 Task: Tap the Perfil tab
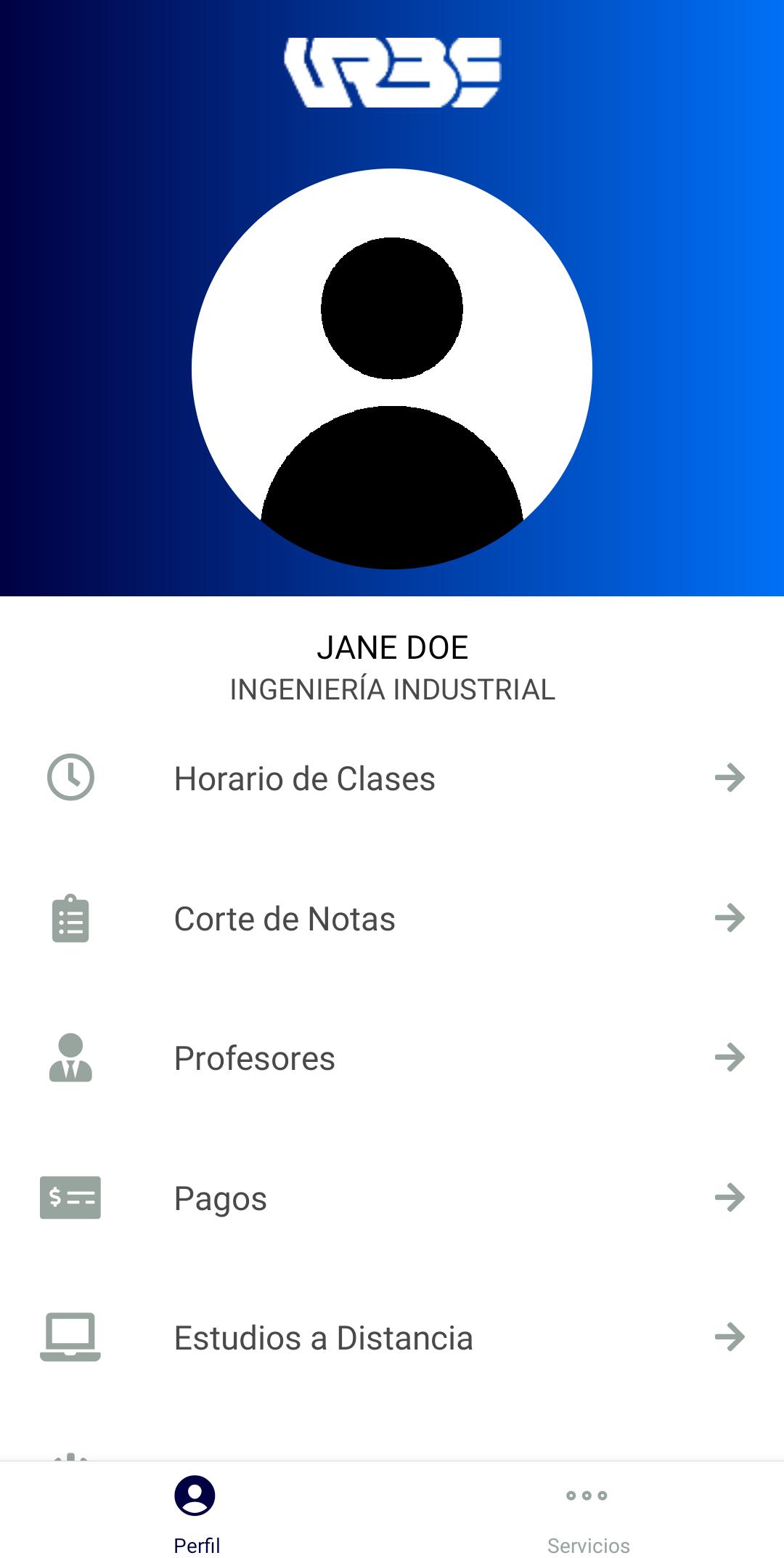(196, 1510)
